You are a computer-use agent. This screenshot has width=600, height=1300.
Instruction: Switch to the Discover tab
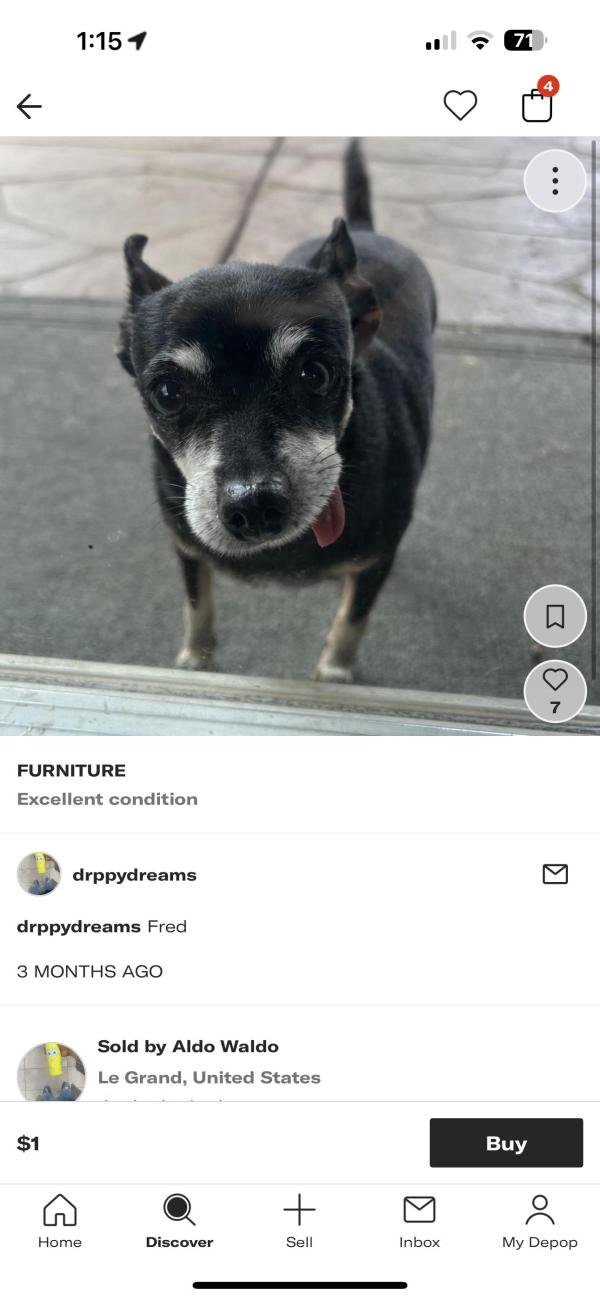pos(179,1221)
